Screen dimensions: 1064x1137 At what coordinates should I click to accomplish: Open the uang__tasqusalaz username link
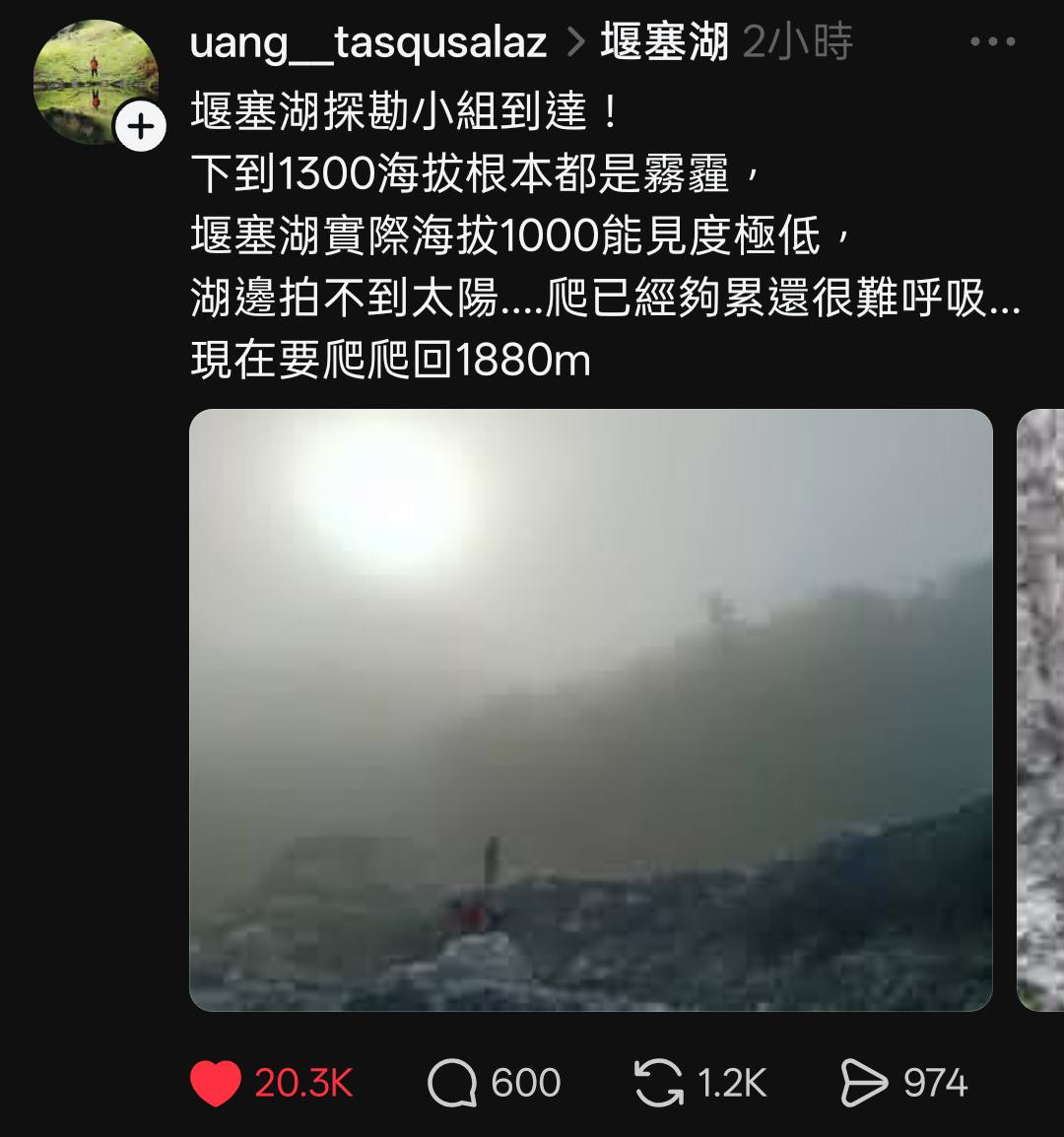point(367,42)
